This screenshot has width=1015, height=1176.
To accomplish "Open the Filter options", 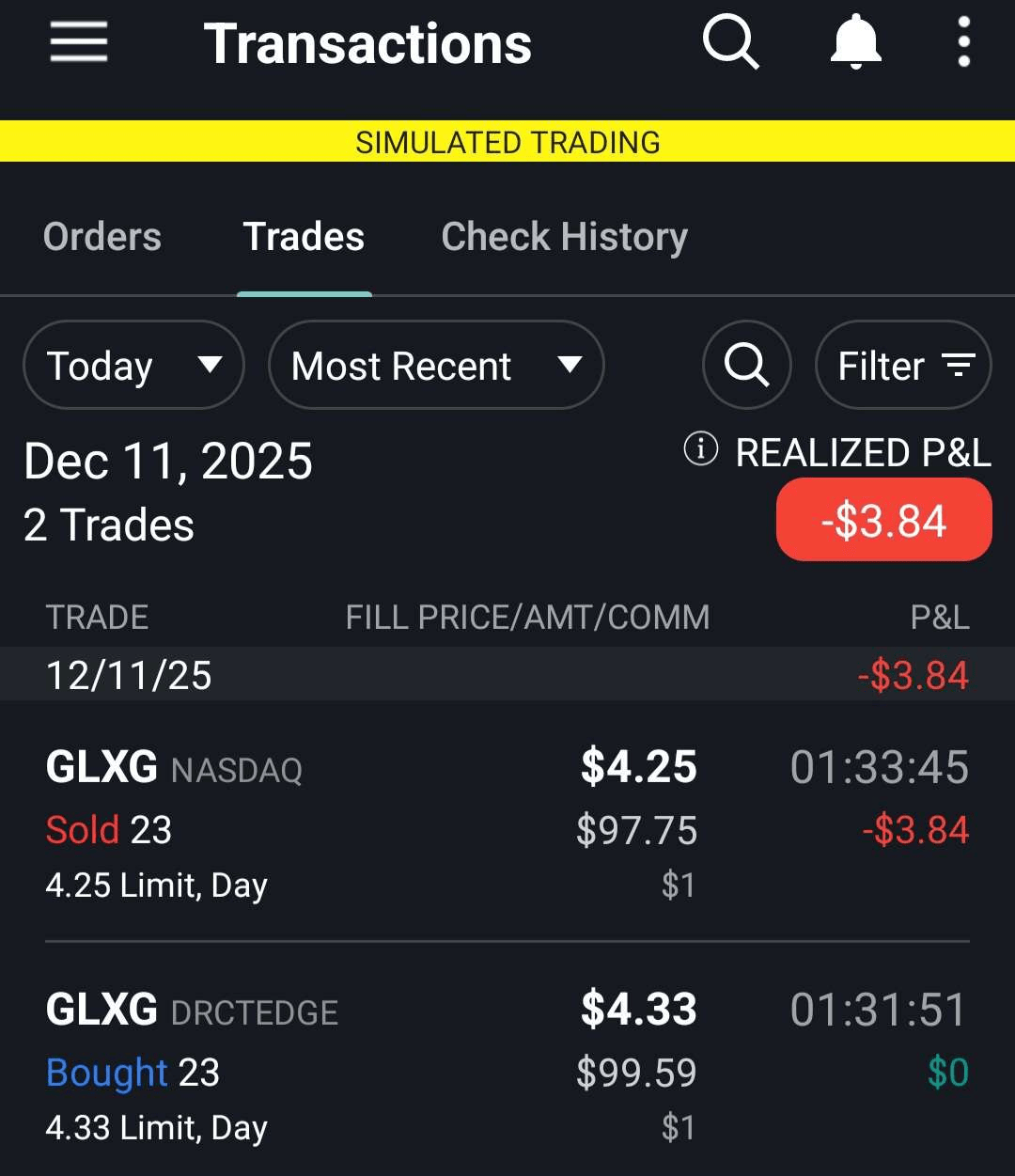I will (903, 366).
